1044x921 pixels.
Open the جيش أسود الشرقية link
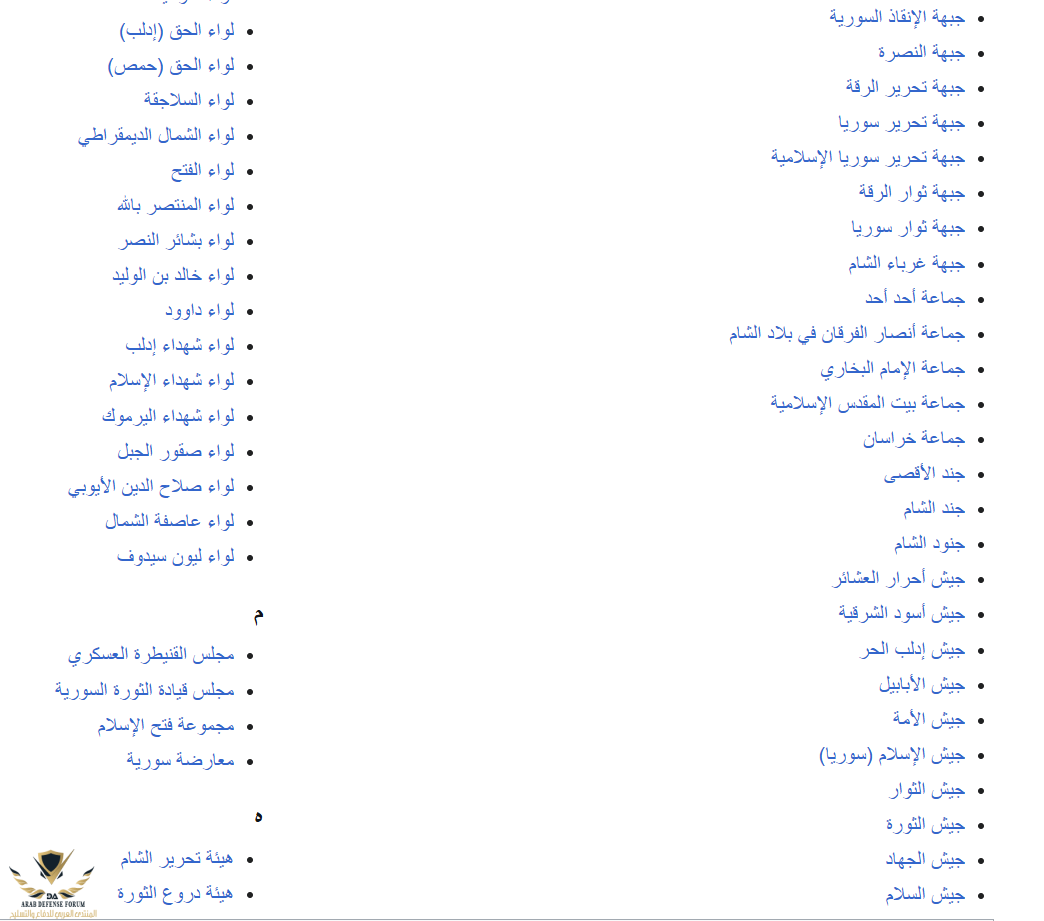(901, 613)
